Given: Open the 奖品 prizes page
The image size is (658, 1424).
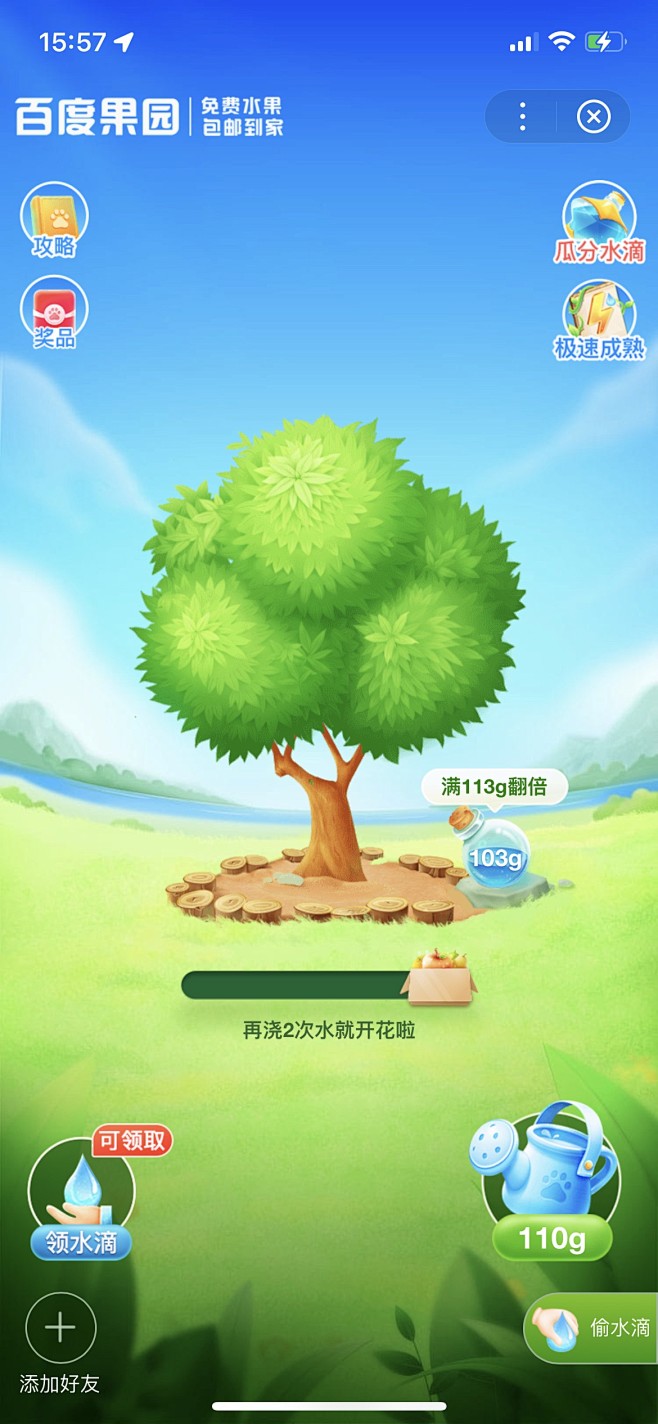Looking at the screenshot, I should pyautogui.click(x=54, y=313).
